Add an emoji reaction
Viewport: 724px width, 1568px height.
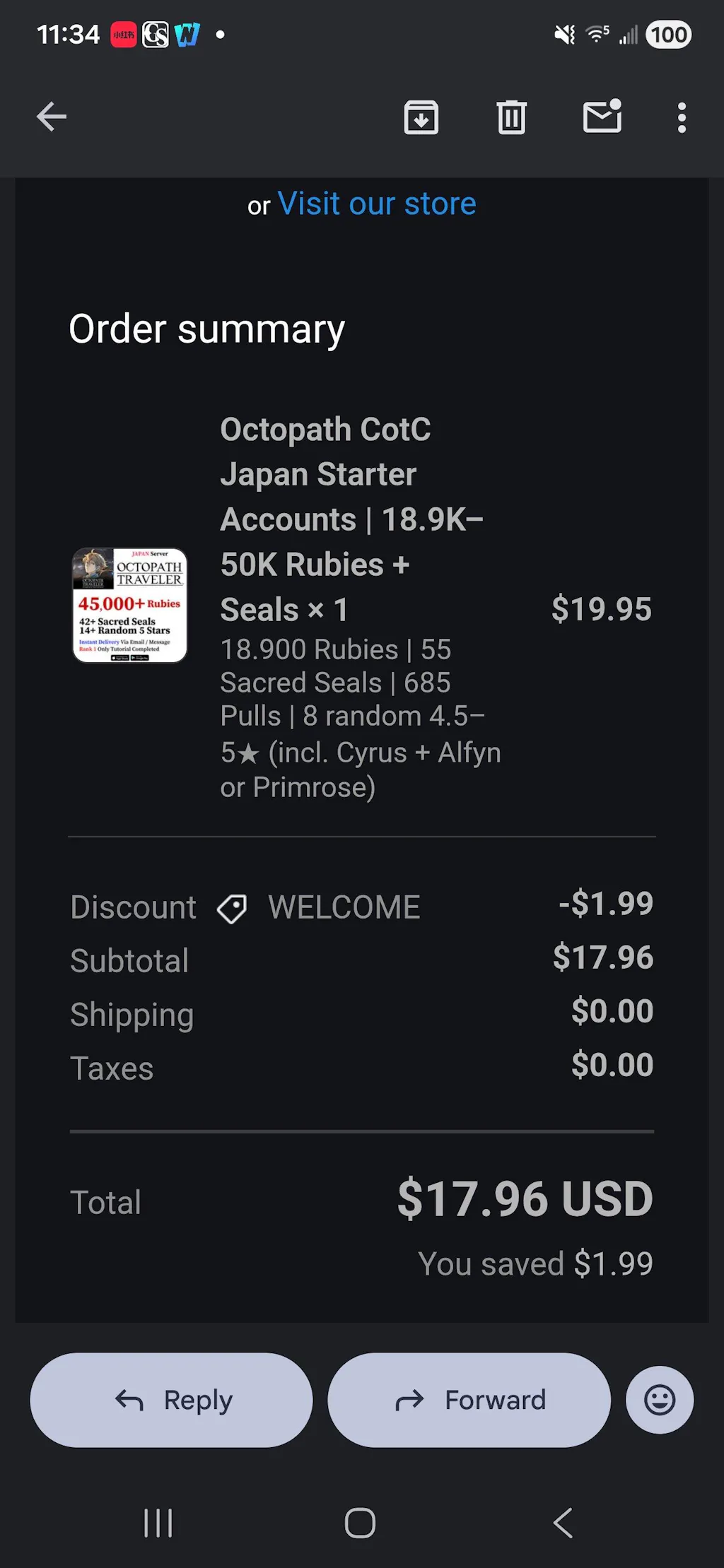(x=660, y=1400)
